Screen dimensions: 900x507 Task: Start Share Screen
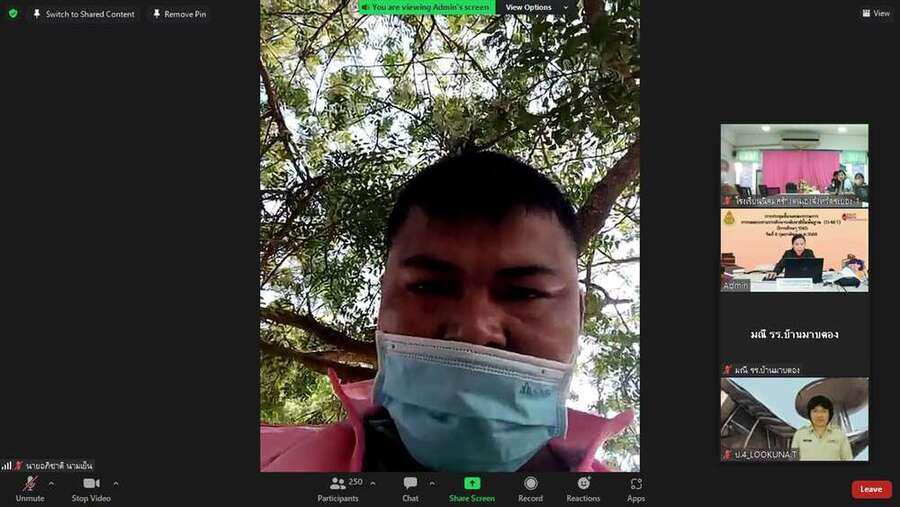[471, 488]
